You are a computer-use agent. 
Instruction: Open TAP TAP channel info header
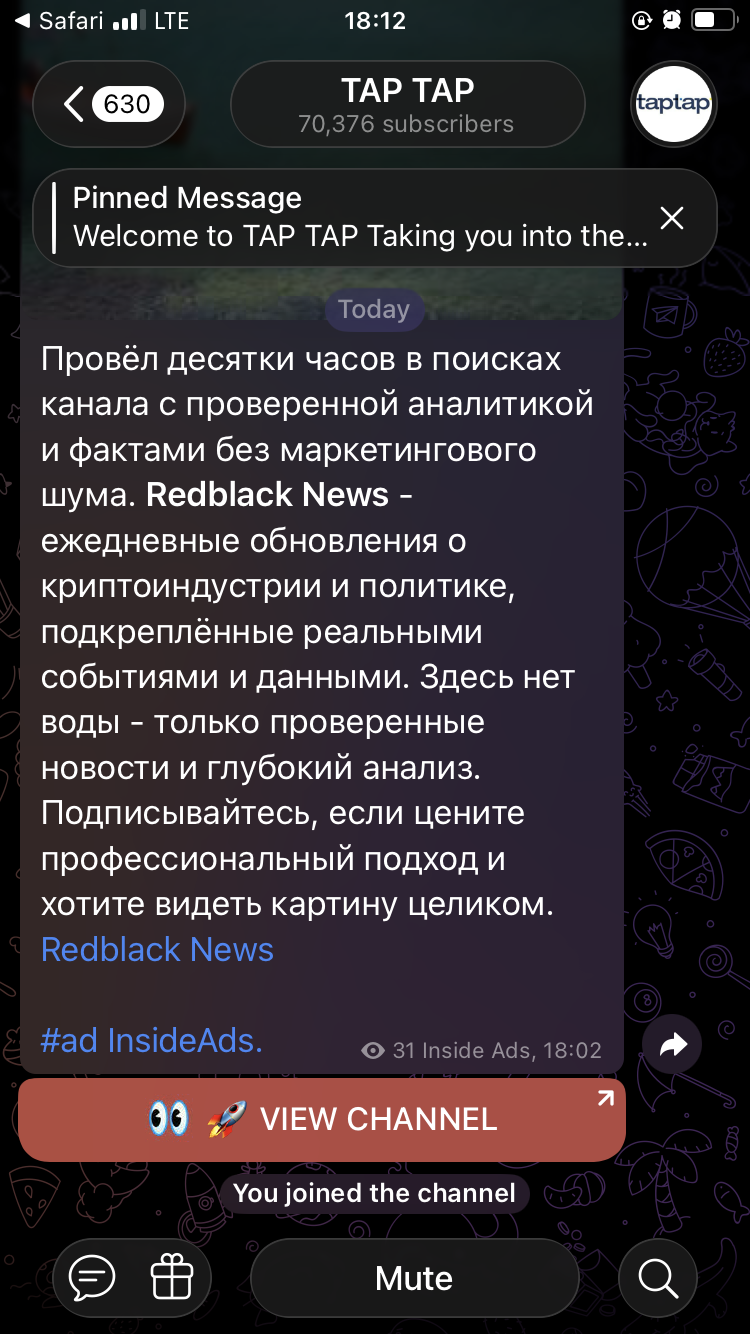407,104
